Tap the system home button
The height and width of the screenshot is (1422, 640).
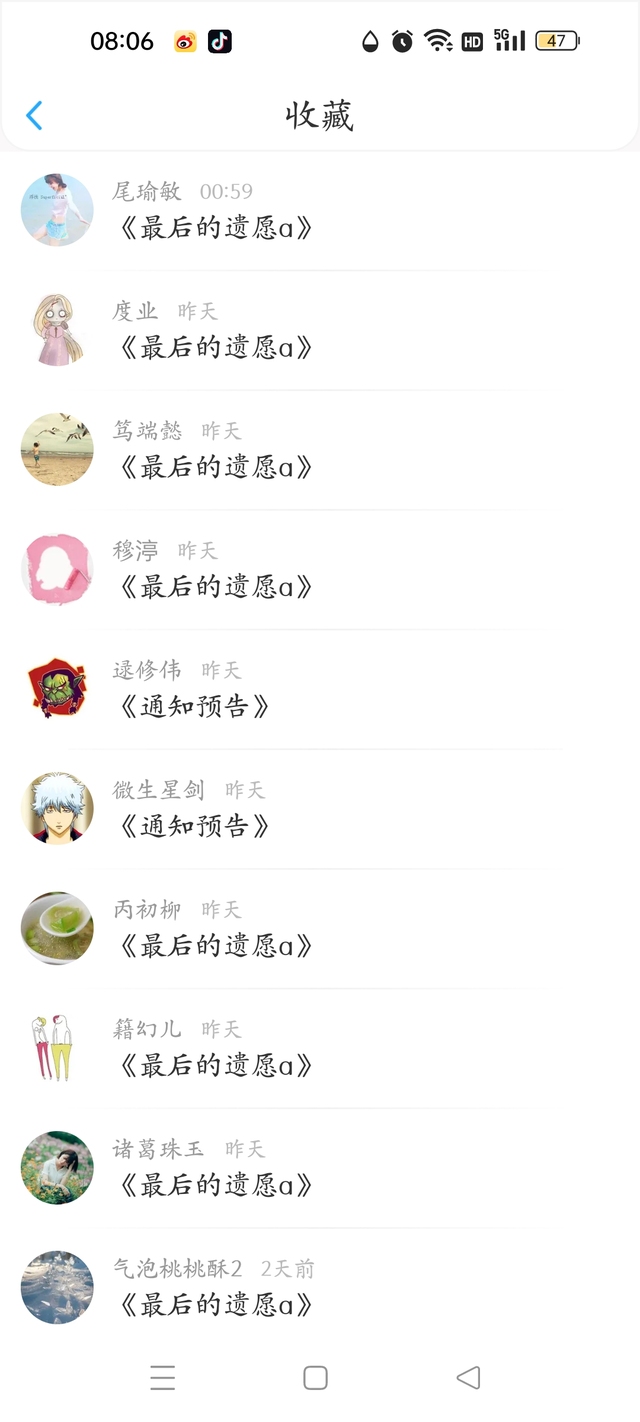point(315,1378)
